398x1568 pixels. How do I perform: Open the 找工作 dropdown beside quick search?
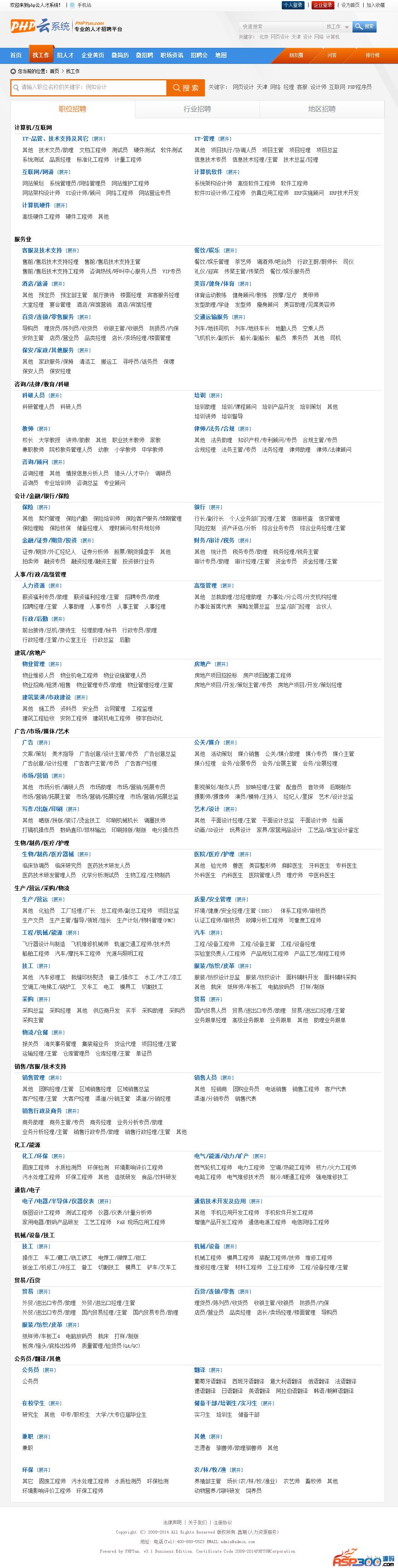[338, 27]
